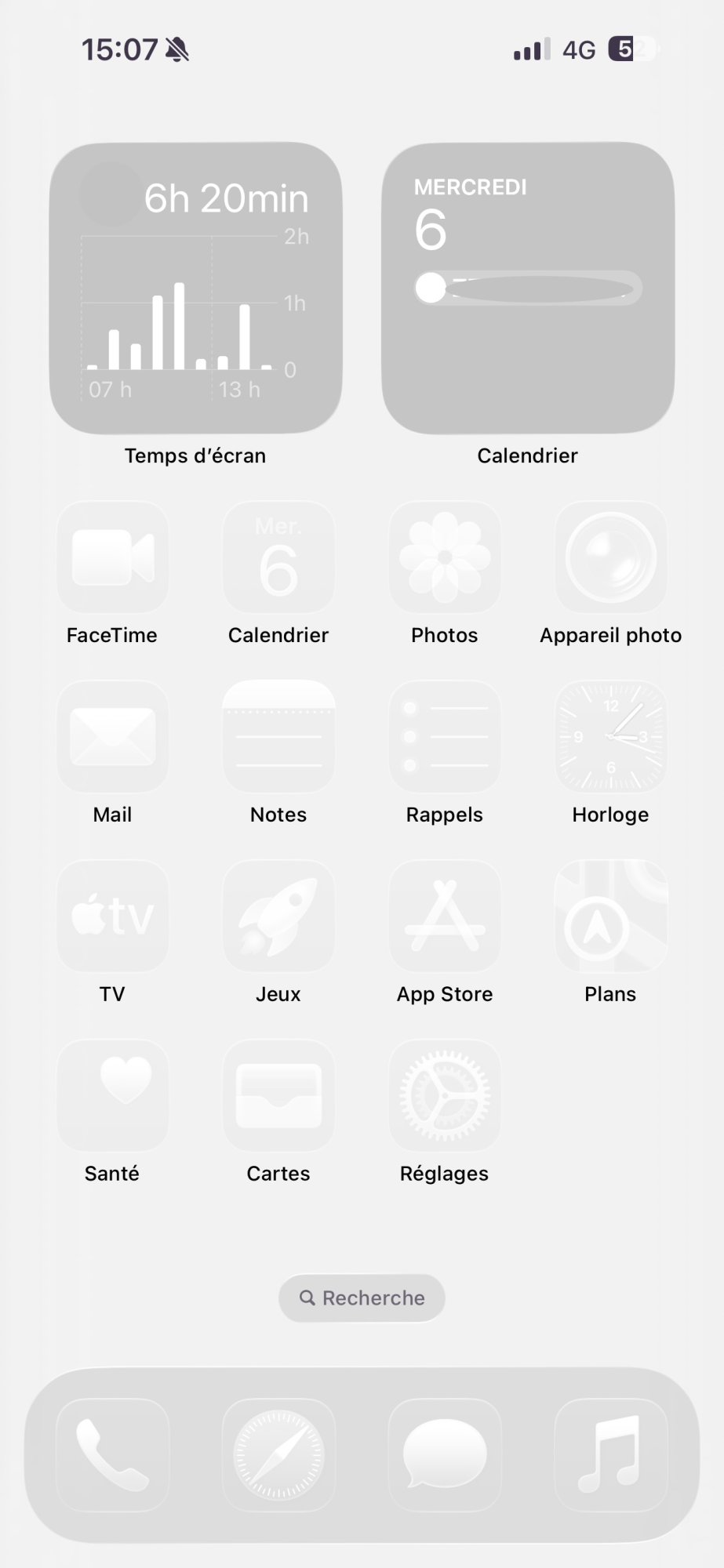Open the Santé app
The image size is (724, 1568).
coord(112,1096)
